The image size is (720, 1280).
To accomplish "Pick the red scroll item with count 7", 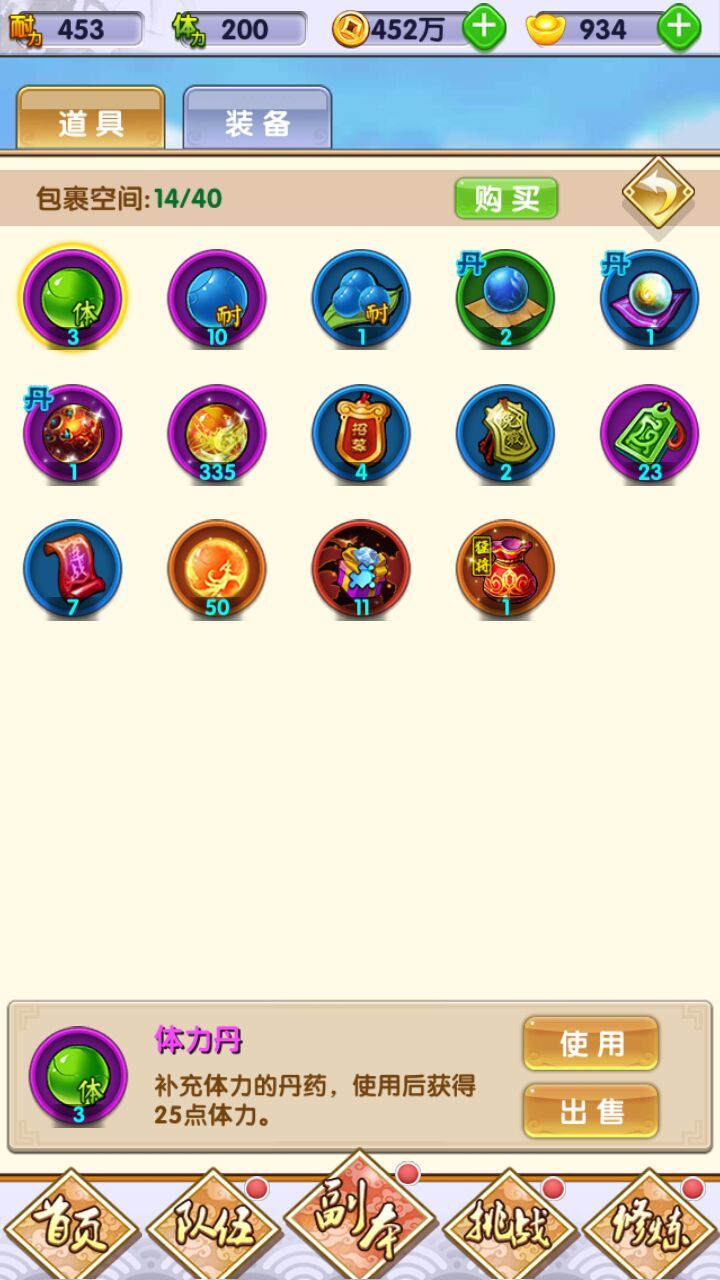I will click(x=73, y=568).
